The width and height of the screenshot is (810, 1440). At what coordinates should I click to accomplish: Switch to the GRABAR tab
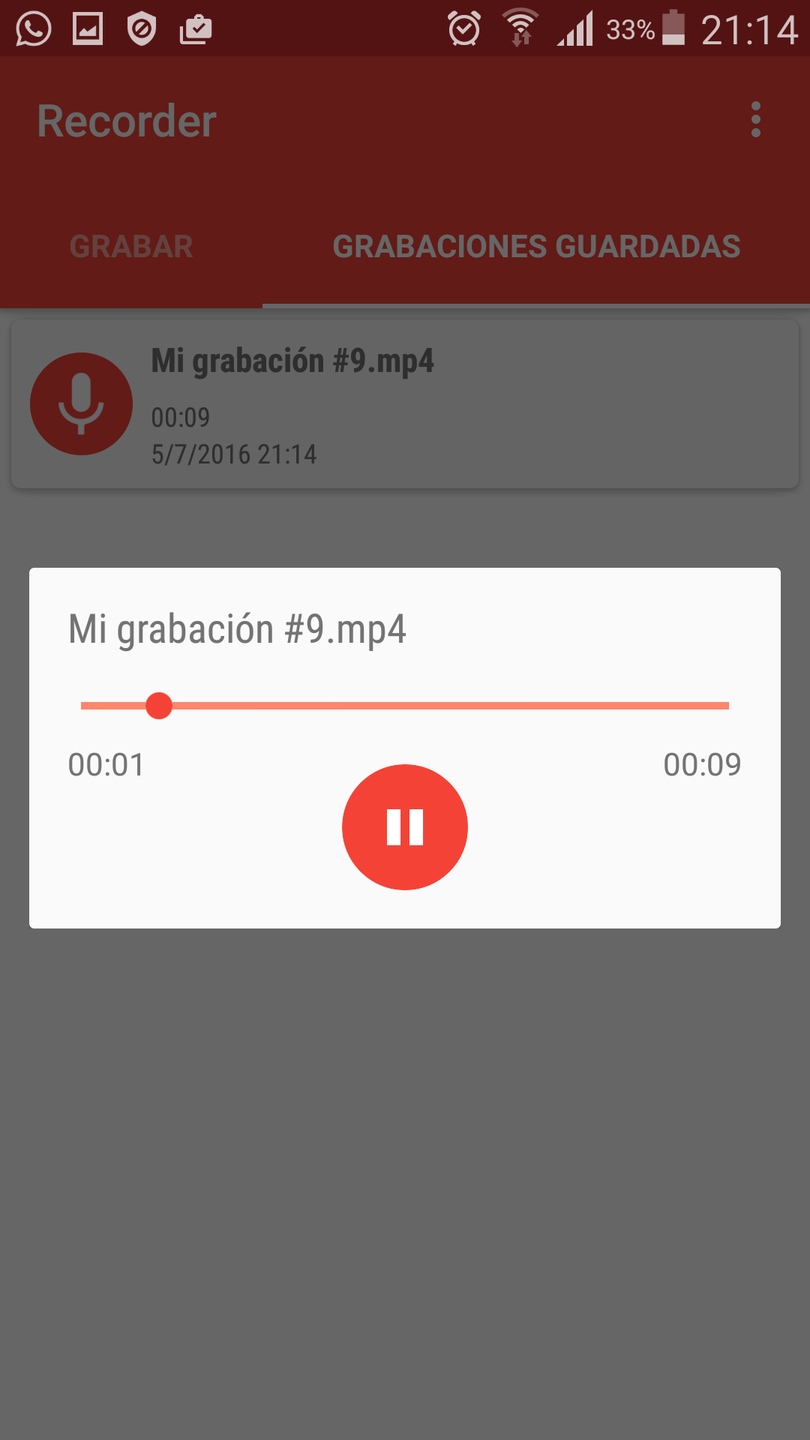[131, 246]
